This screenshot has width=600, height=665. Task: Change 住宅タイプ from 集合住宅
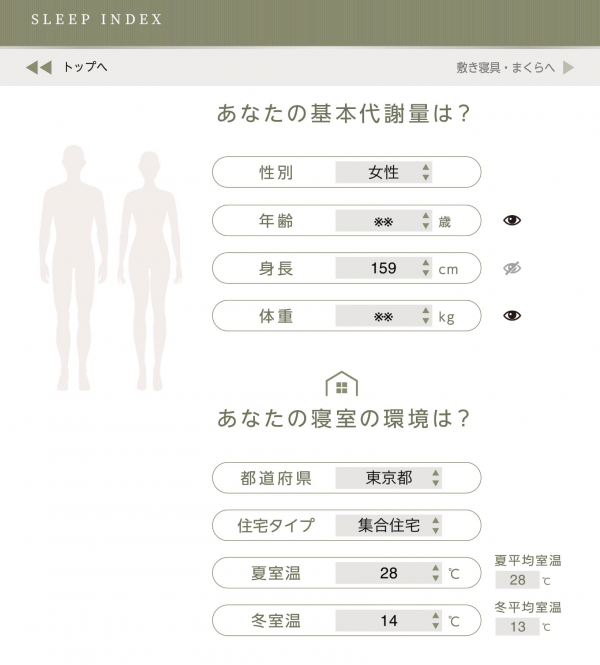pyautogui.click(x=388, y=525)
